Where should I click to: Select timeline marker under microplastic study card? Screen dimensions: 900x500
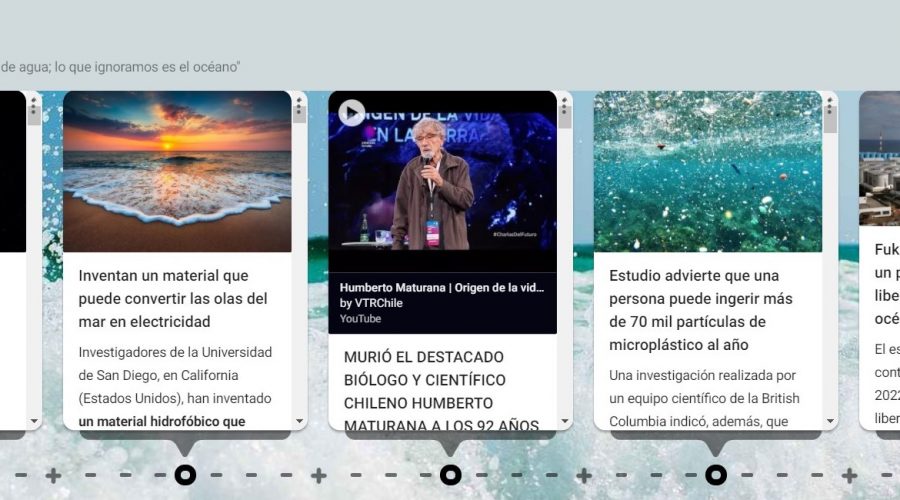[x=716, y=474]
